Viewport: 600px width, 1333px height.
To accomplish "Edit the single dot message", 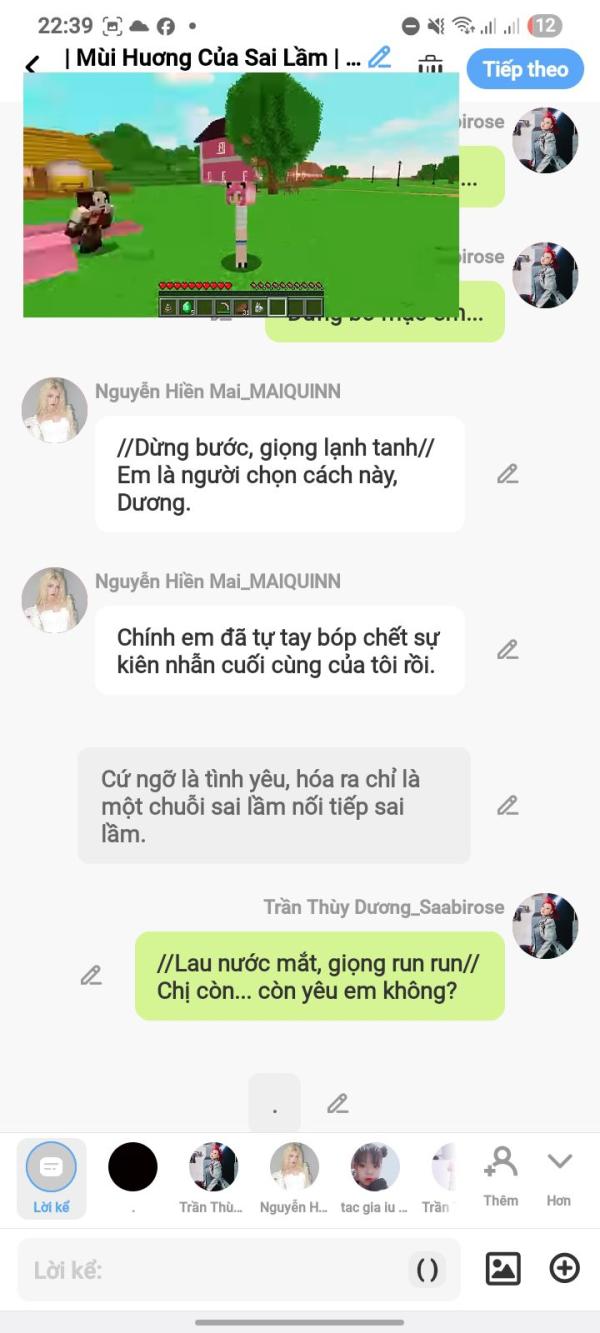I will click(338, 1104).
